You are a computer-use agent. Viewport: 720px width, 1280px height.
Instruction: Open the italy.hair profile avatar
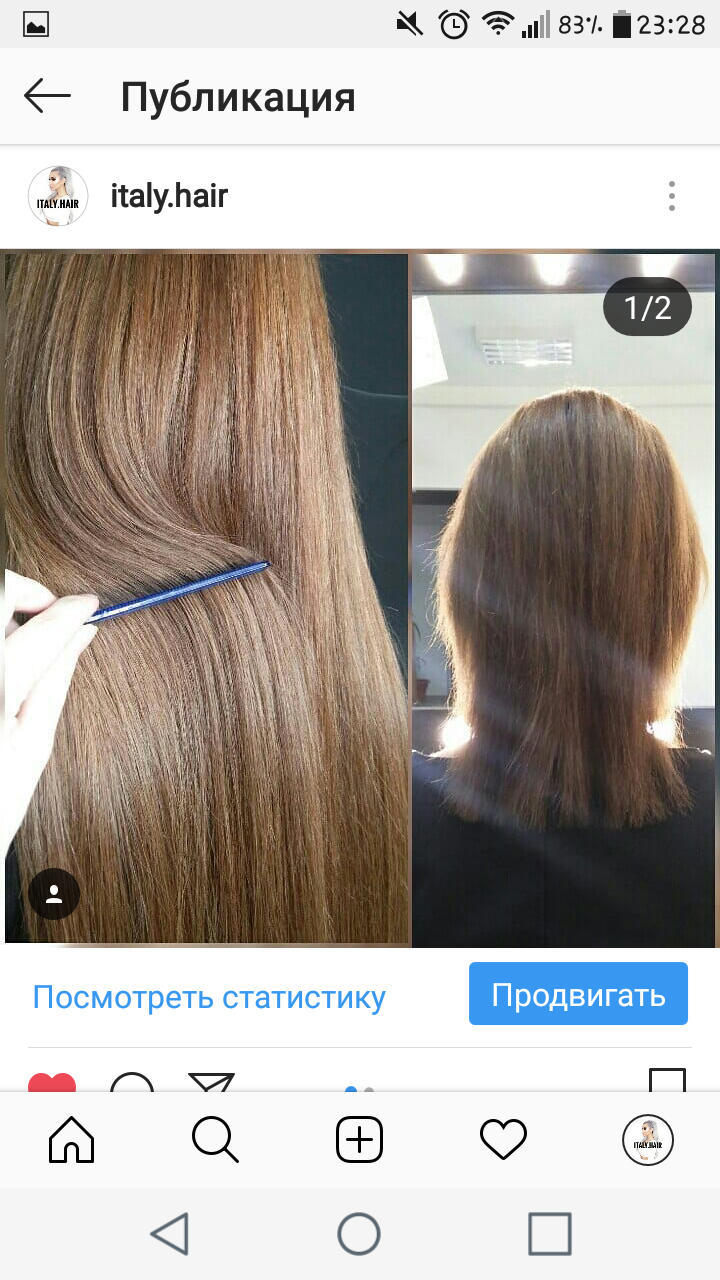tap(58, 196)
